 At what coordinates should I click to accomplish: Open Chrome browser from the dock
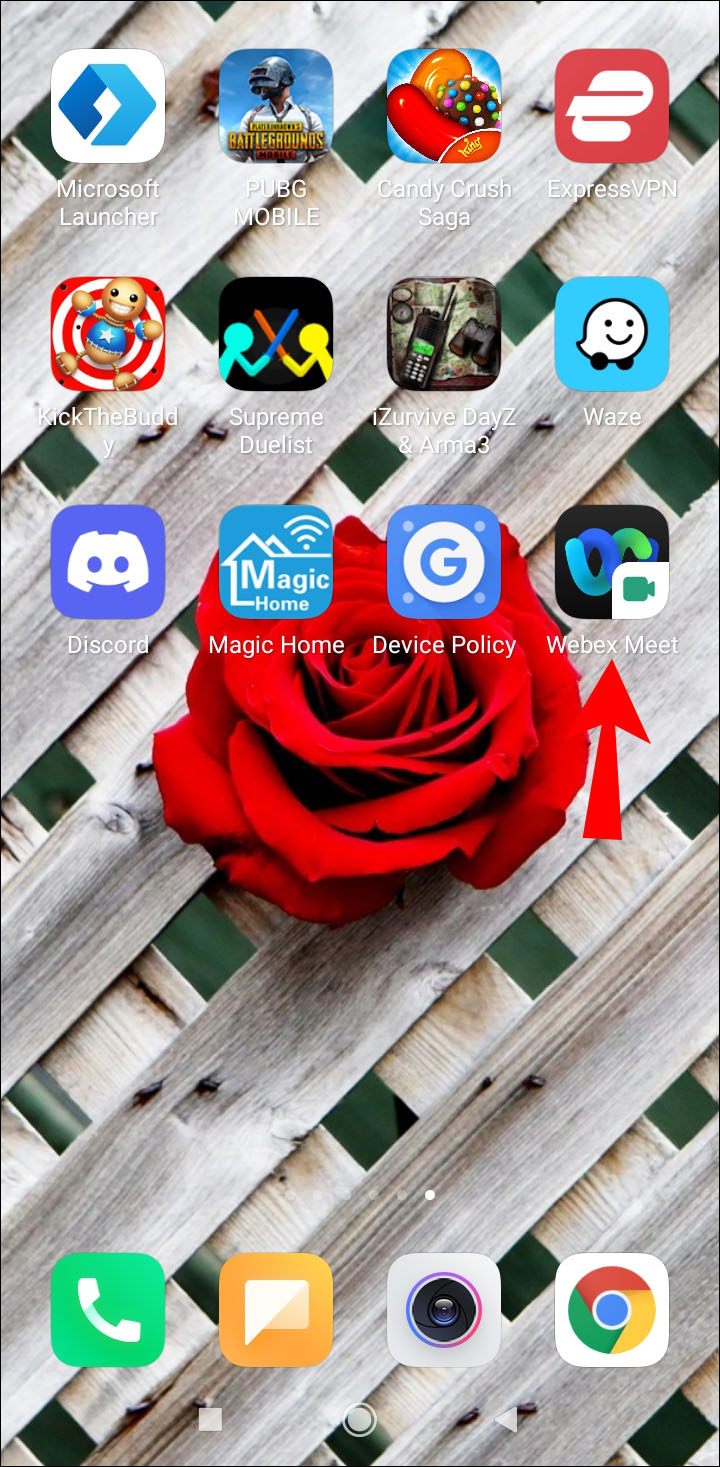612,1310
